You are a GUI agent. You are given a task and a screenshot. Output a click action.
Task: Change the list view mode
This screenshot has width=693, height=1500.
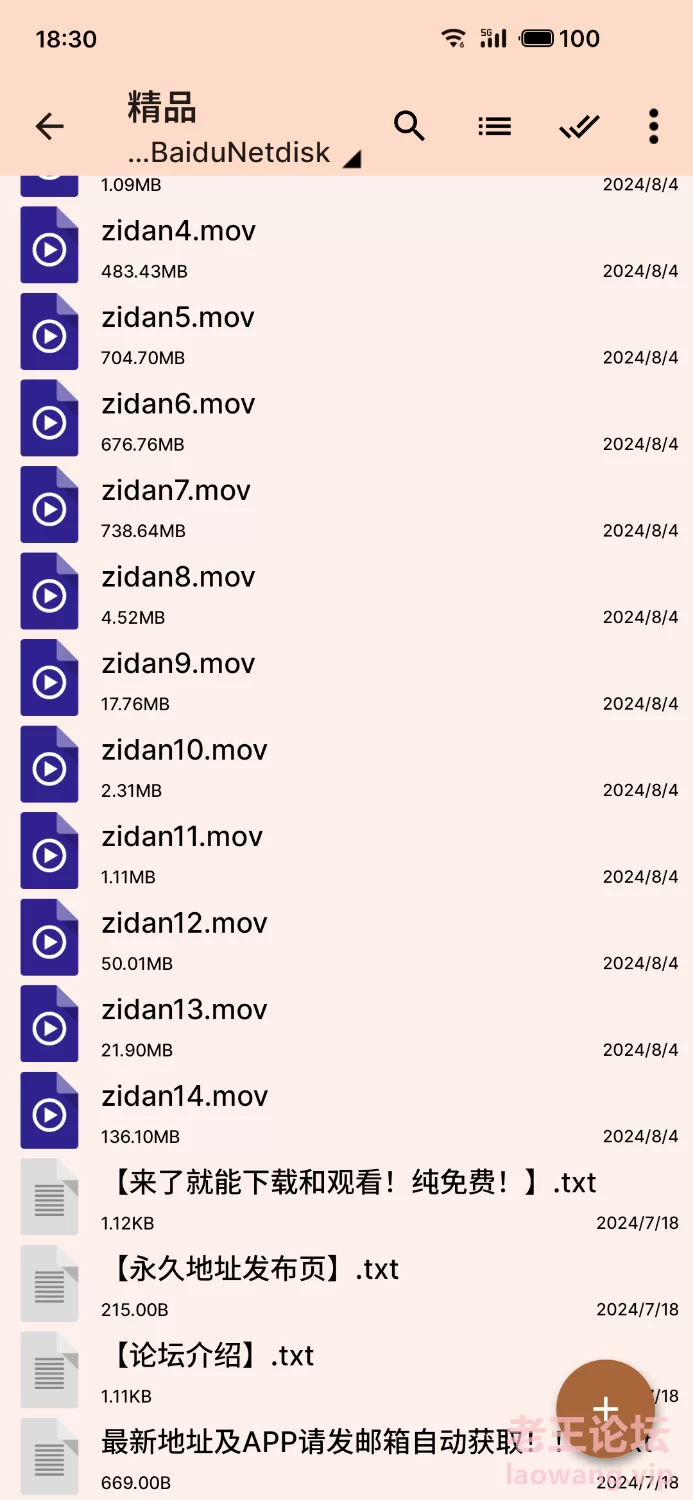(494, 127)
